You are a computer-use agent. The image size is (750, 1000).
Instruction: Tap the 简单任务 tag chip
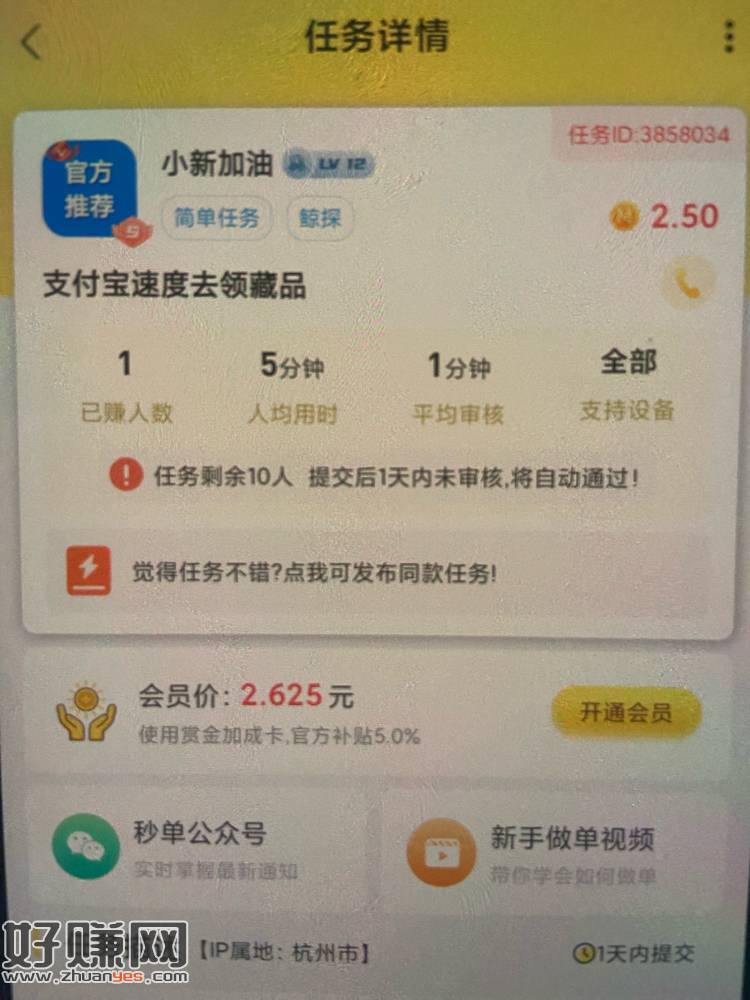point(217,218)
